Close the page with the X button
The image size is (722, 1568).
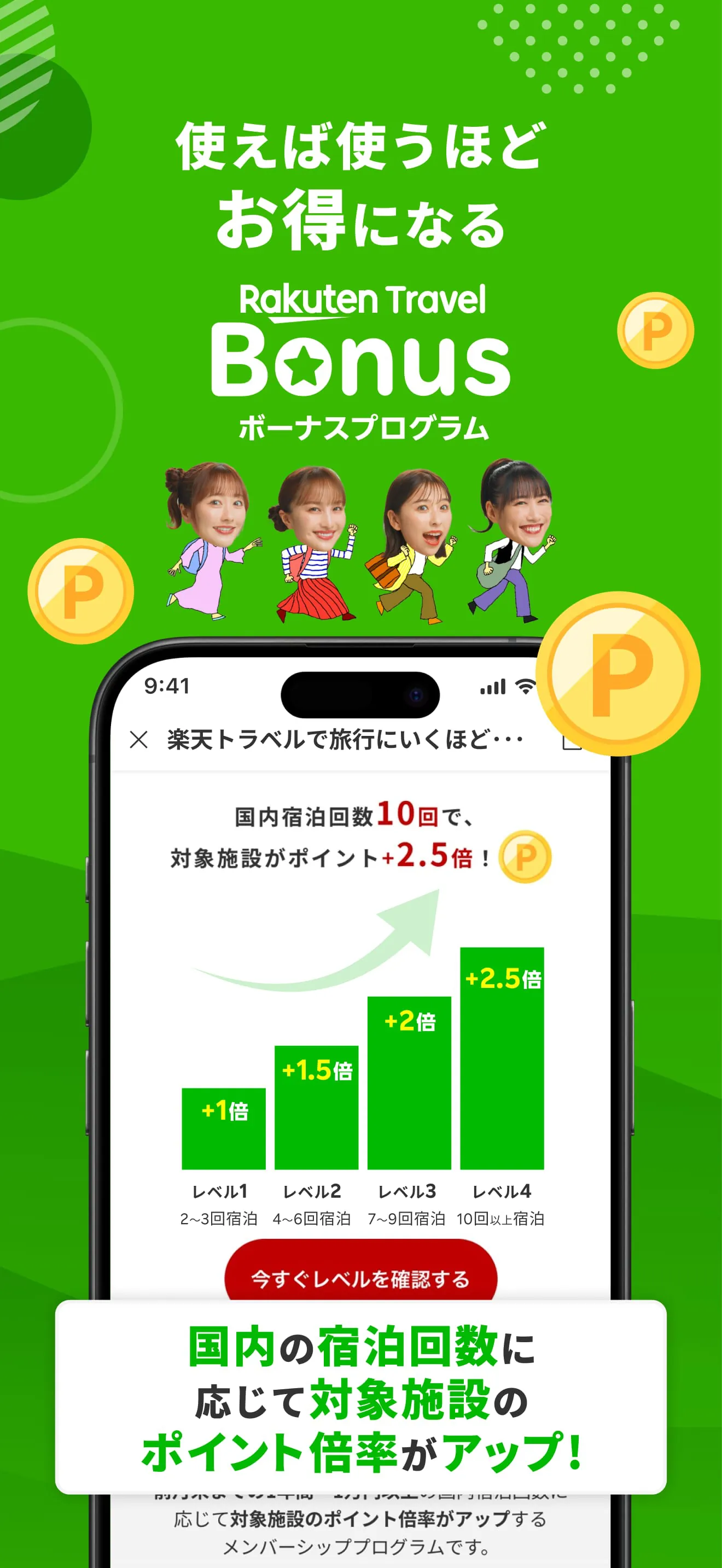coord(139,740)
